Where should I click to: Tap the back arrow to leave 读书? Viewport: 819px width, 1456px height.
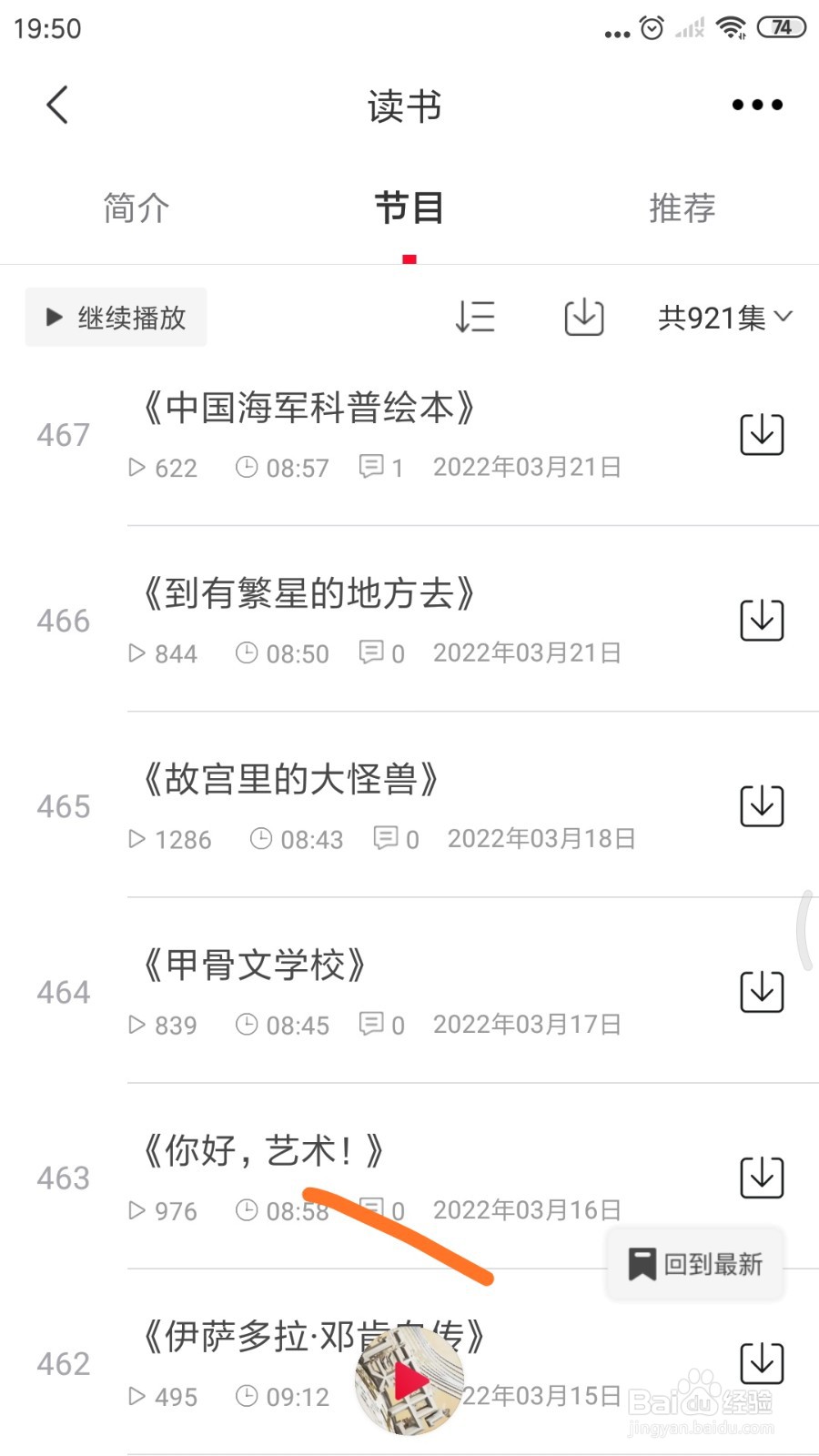(57, 104)
